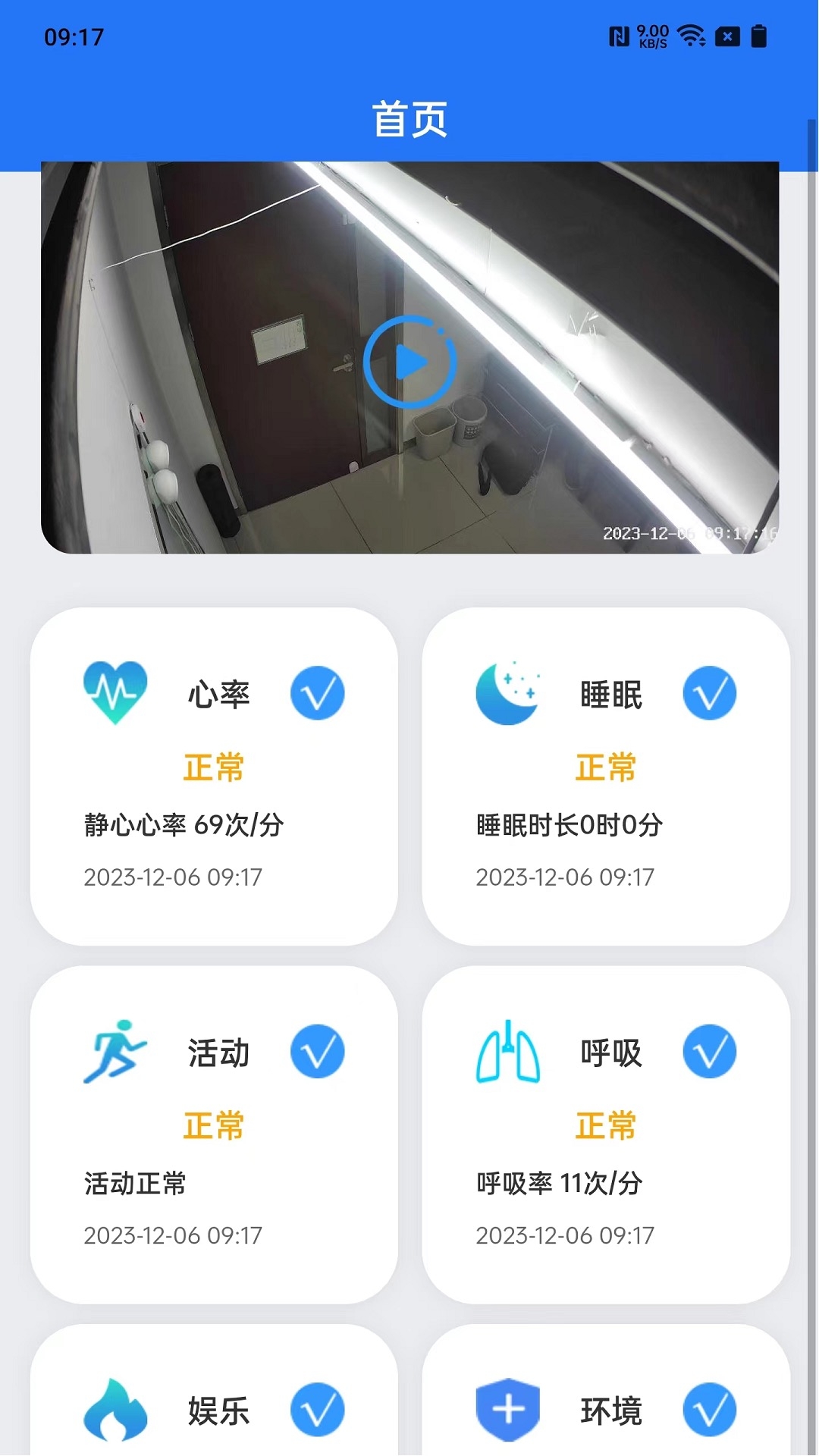This screenshot has width=819, height=1456.
Task: Open the 睡眠 sleep card
Action: coord(605,775)
